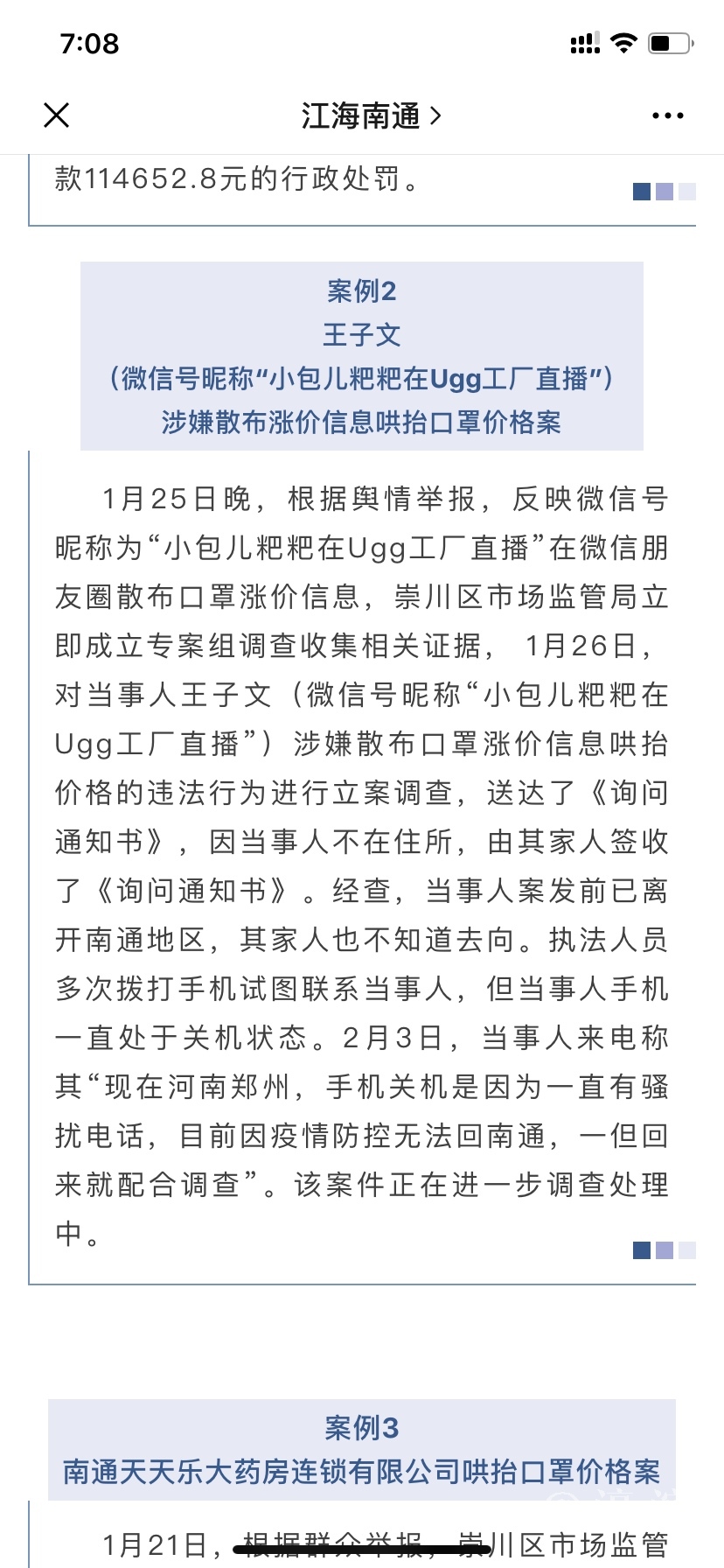Open the three-dot more options menu

point(667,115)
